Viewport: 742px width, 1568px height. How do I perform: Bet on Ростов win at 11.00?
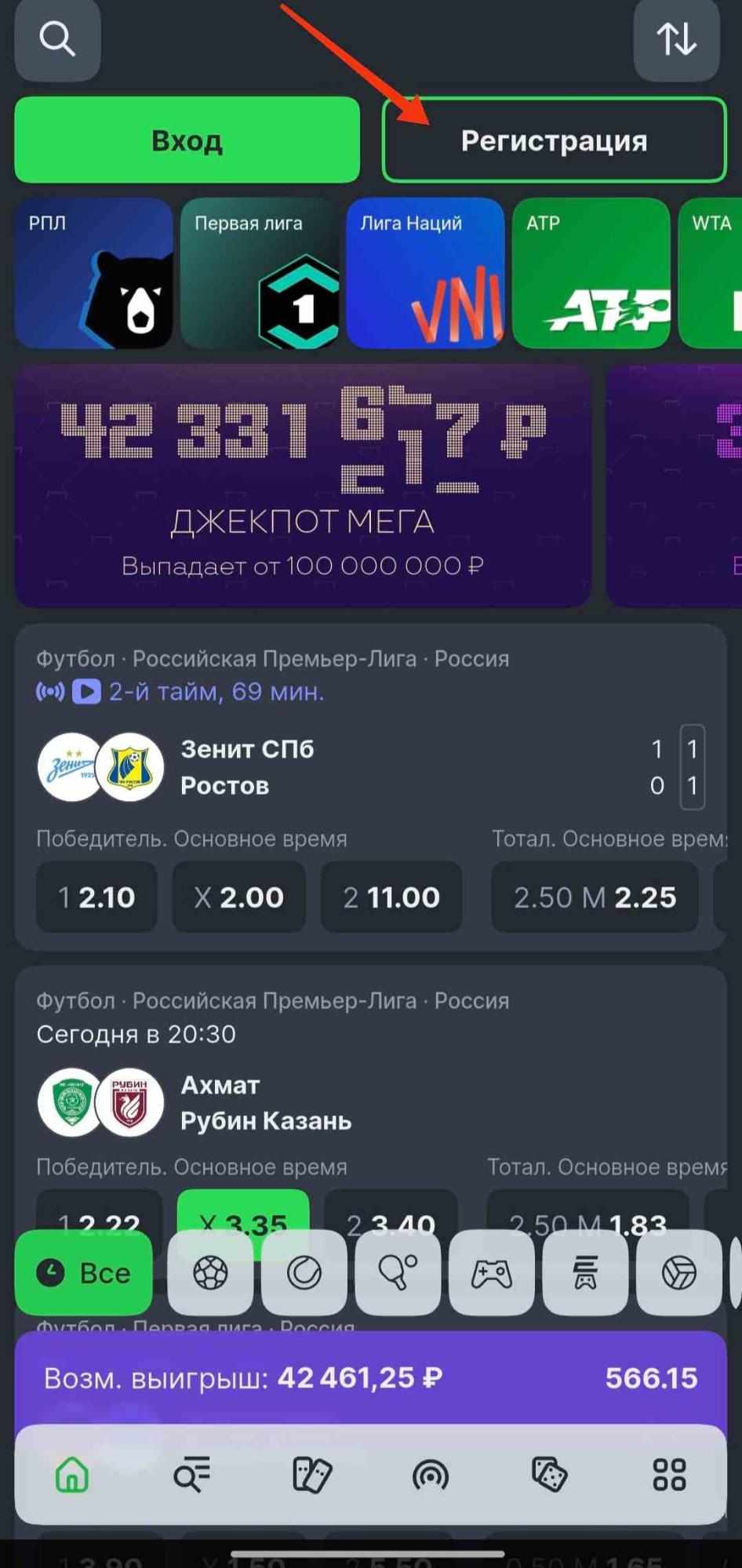click(x=391, y=897)
